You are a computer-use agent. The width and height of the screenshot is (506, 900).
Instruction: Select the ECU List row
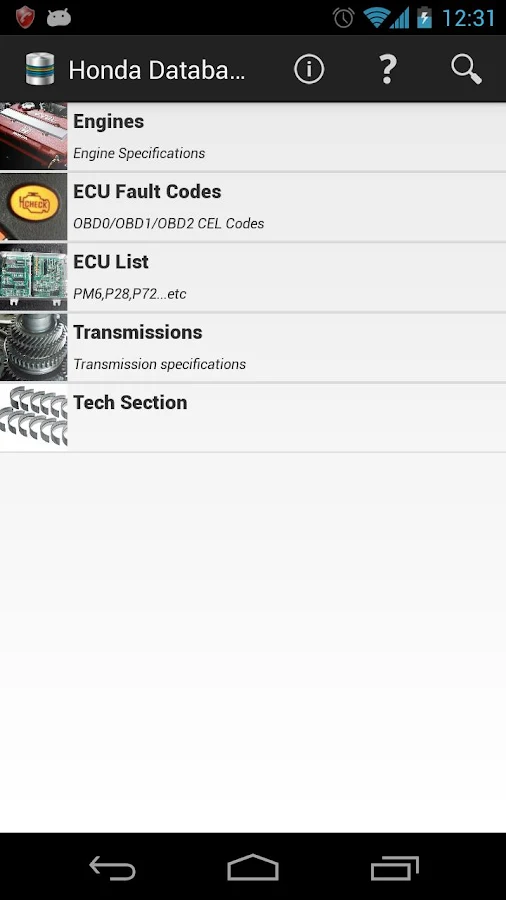click(x=253, y=277)
